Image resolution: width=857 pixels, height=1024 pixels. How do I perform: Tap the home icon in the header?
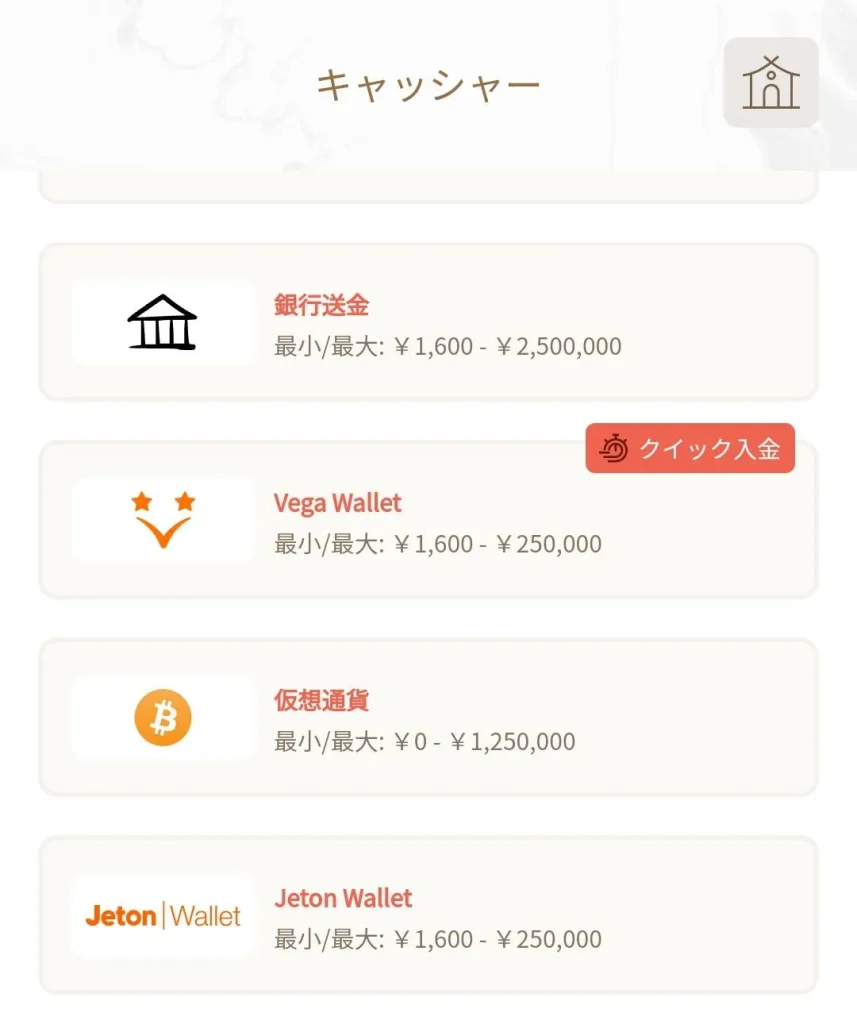770,83
